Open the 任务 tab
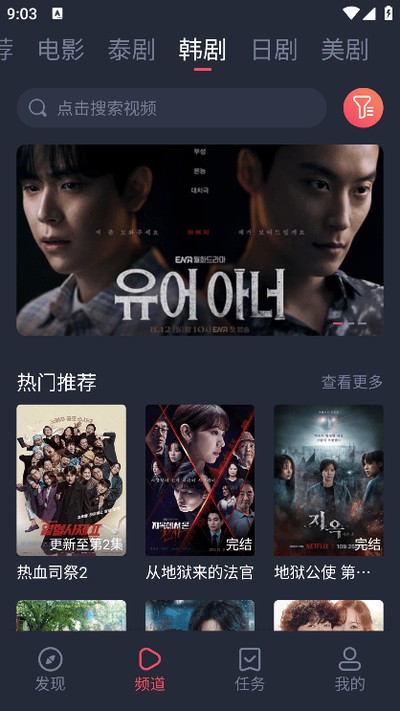400x711 pixels. click(x=250, y=669)
